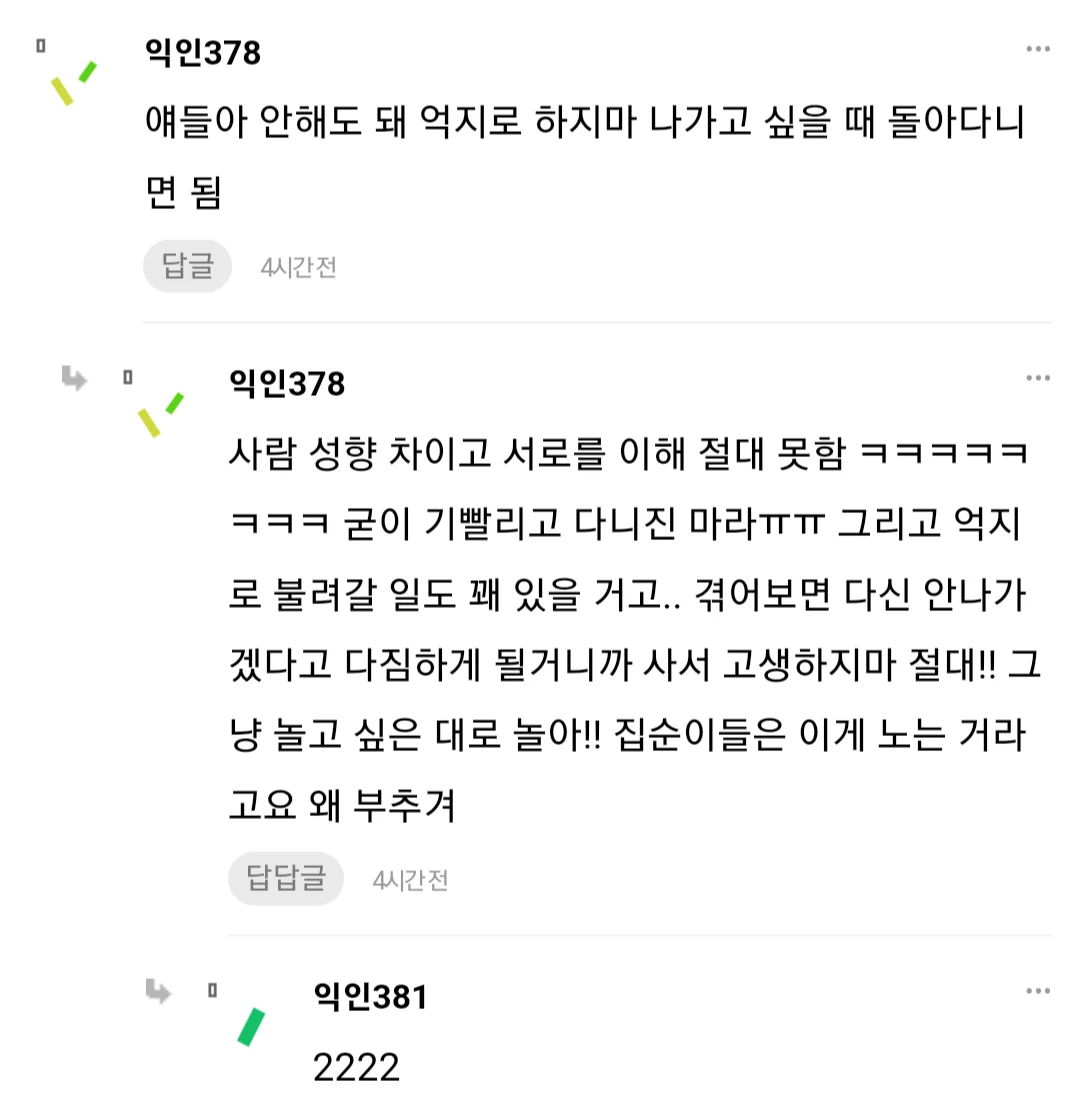Open overflow menu on 익인381's comment
The image size is (1080, 1099).
pyautogui.click(x=1038, y=991)
